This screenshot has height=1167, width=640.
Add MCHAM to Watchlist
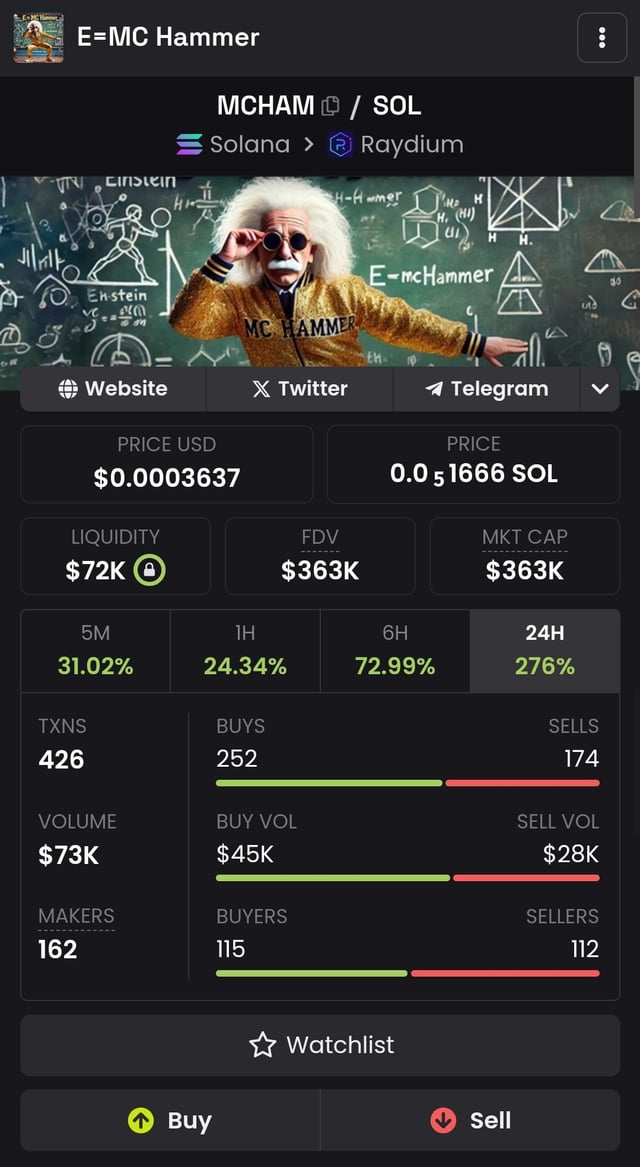(320, 1045)
